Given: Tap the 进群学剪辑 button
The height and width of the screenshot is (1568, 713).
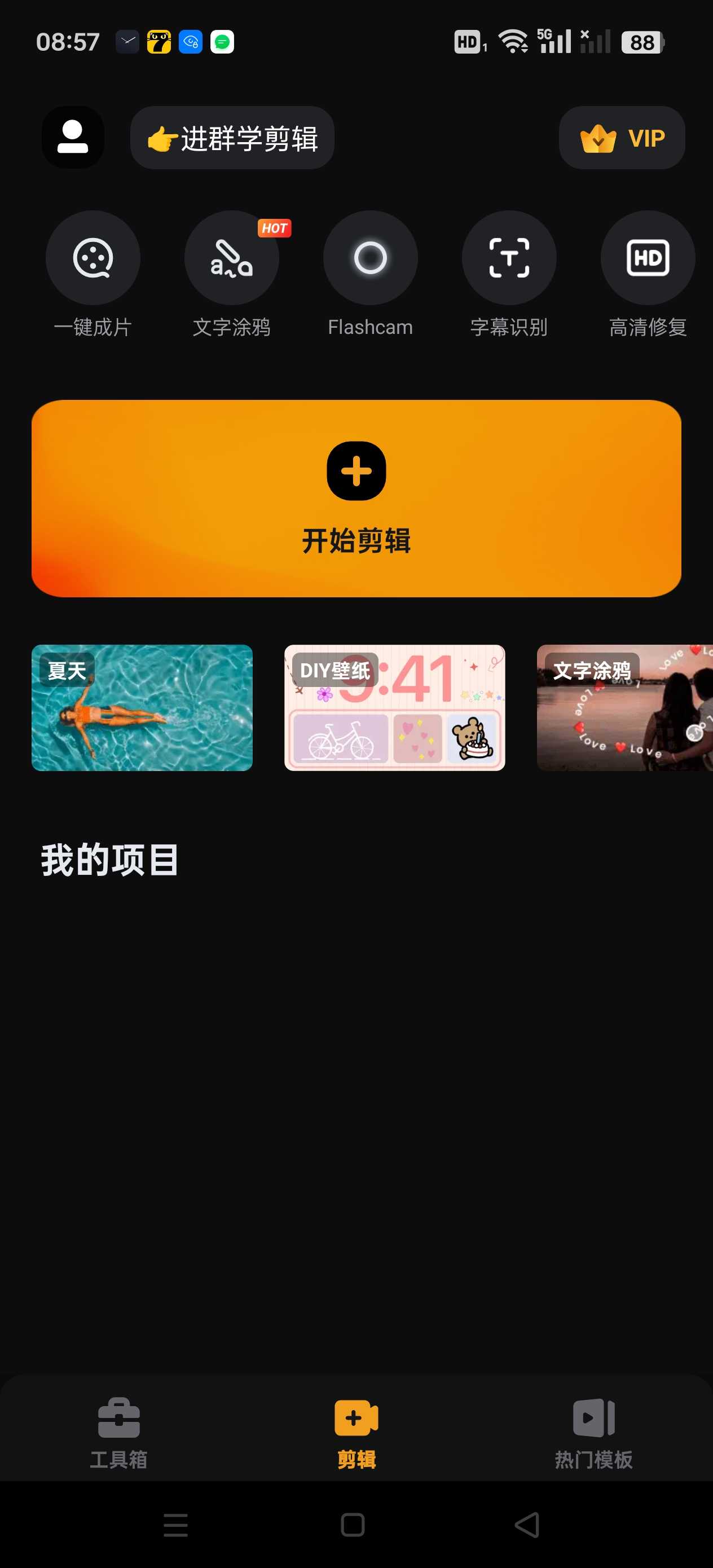Looking at the screenshot, I should (x=232, y=138).
